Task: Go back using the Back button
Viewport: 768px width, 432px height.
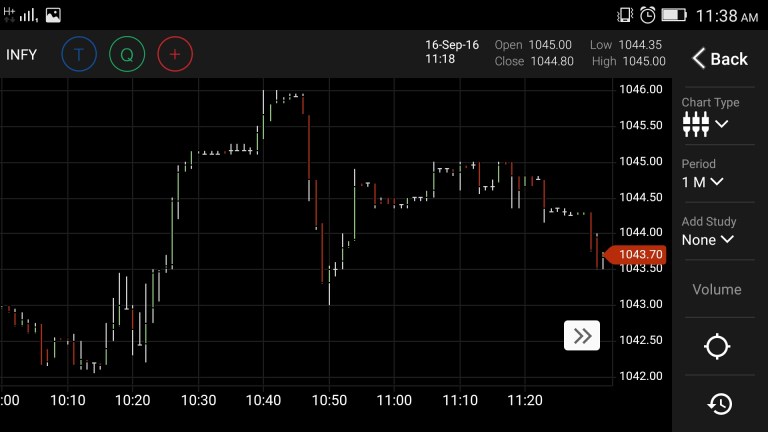Action: coord(720,58)
